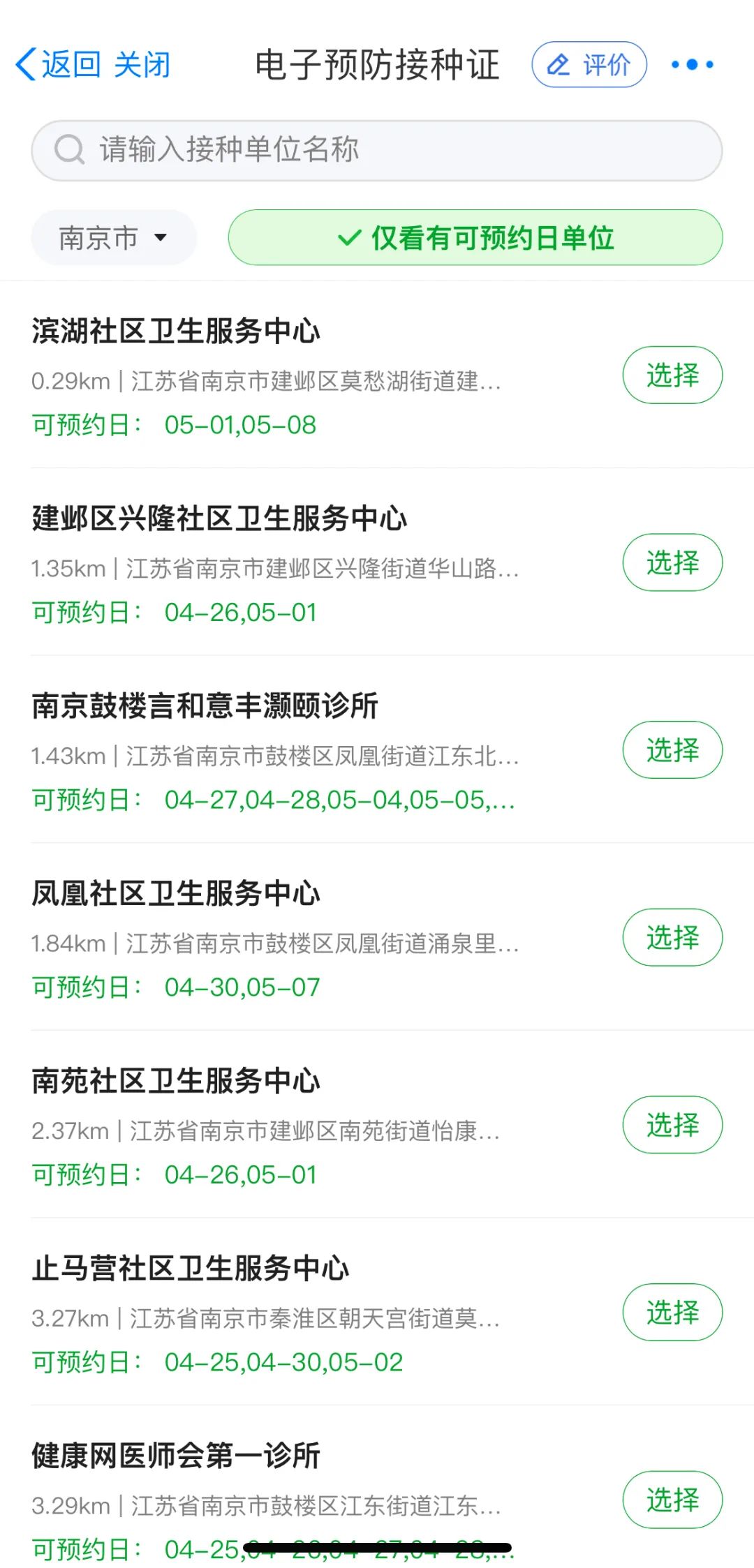
Task: Expand the 南京市 city dropdown
Action: point(113,238)
